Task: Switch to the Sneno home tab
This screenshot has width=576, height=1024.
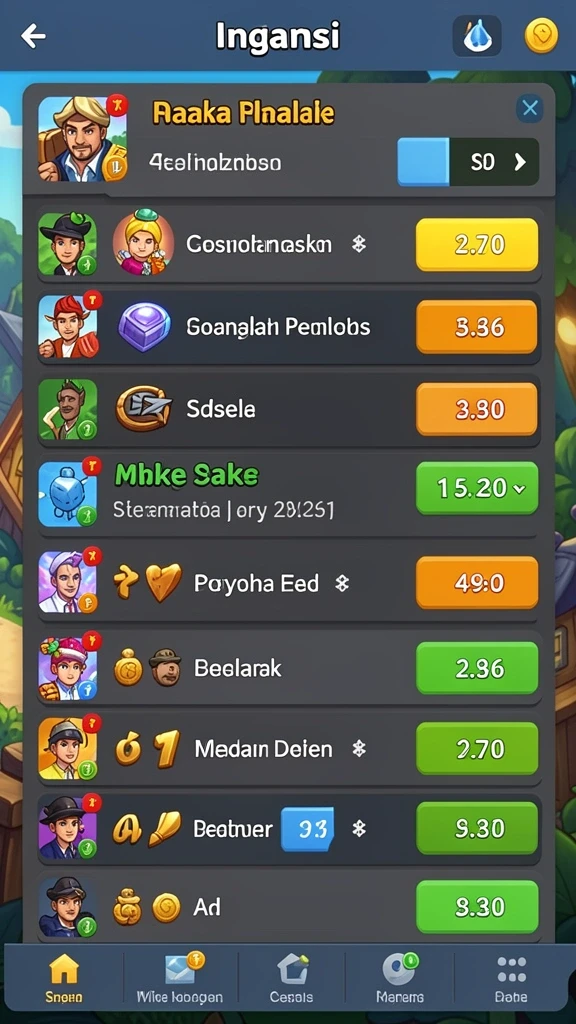Action: (64, 978)
